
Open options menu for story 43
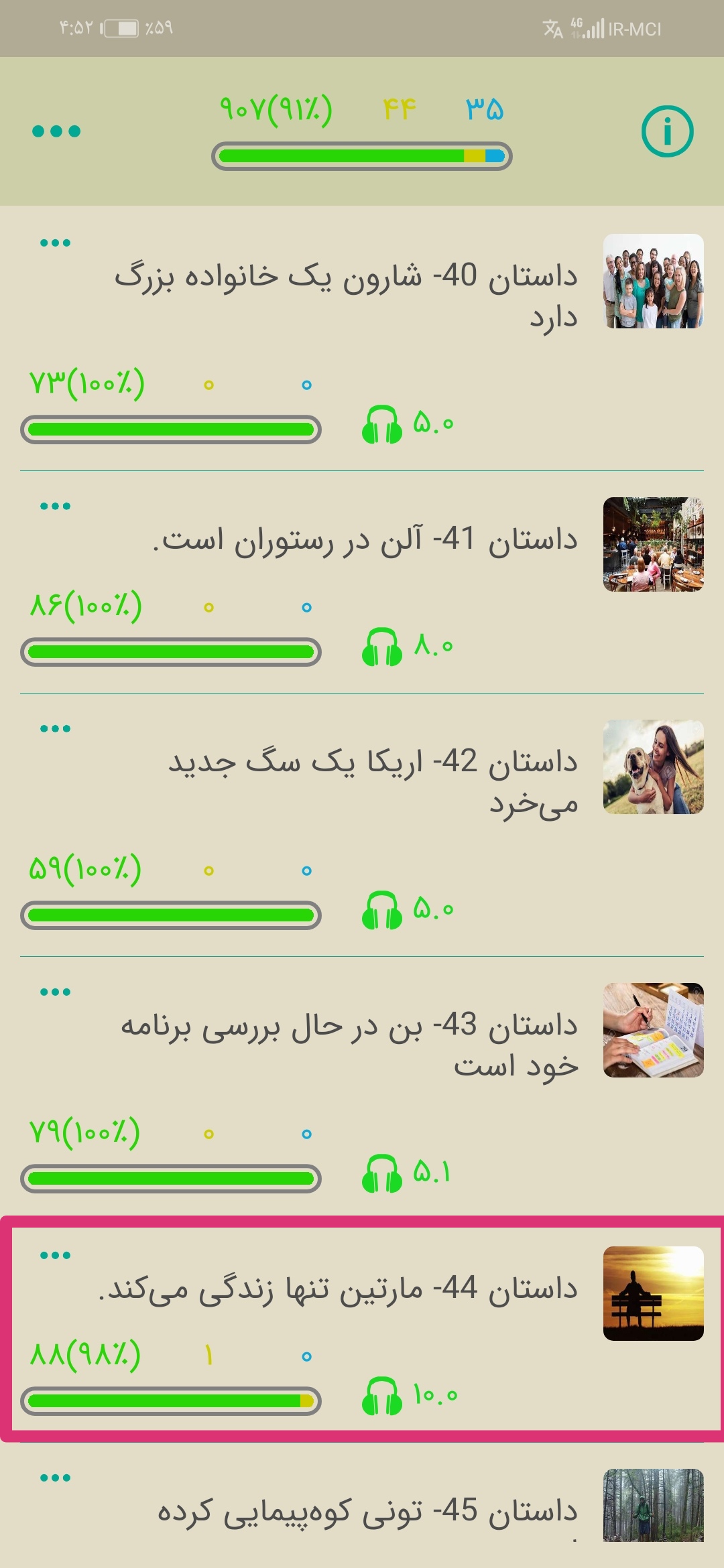55,992
